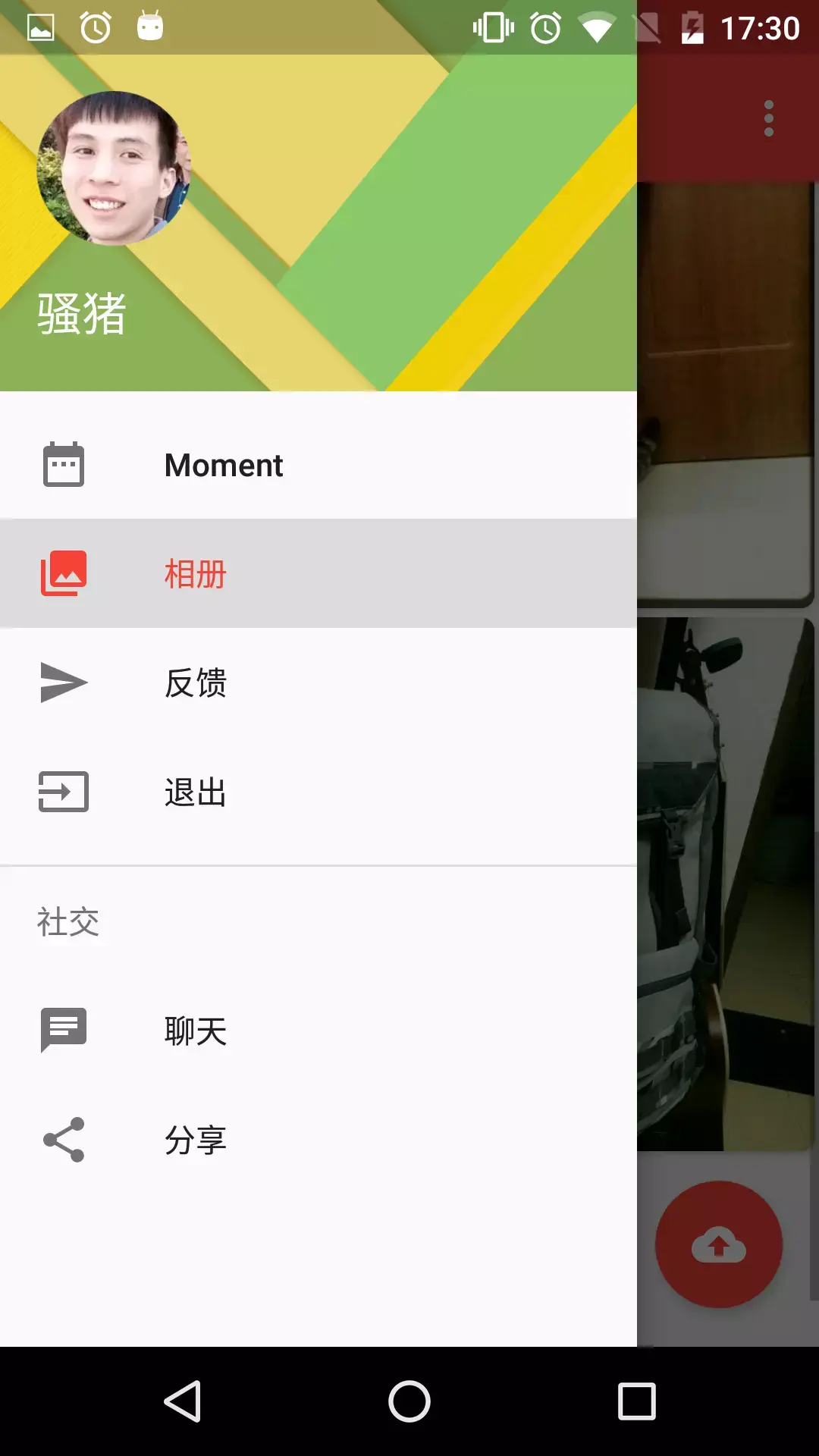The width and height of the screenshot is (819, 1456).
Task: Go back with the system back button
Action: [x=182, y=1401]
